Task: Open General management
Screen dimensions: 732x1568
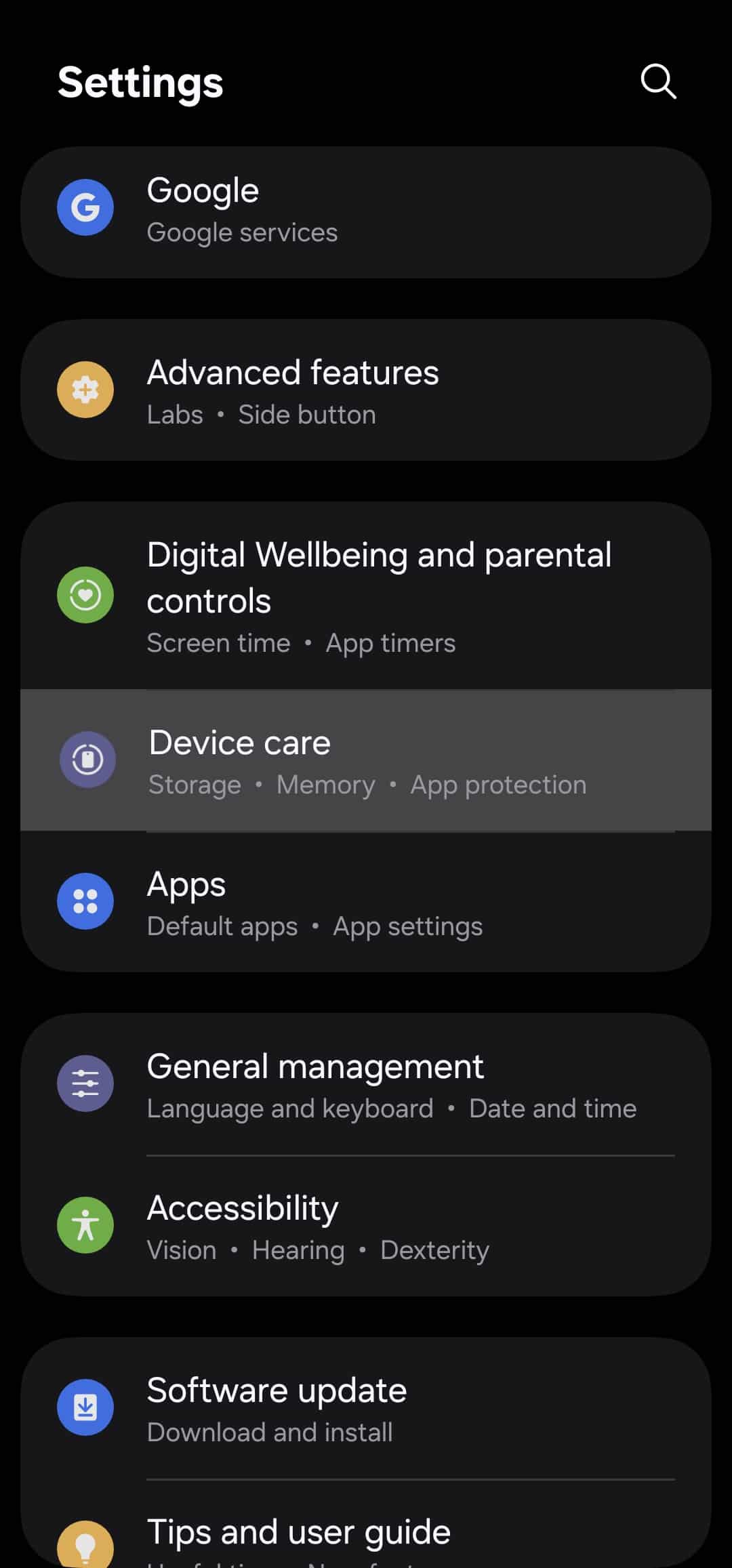Action: (366, 1084)
